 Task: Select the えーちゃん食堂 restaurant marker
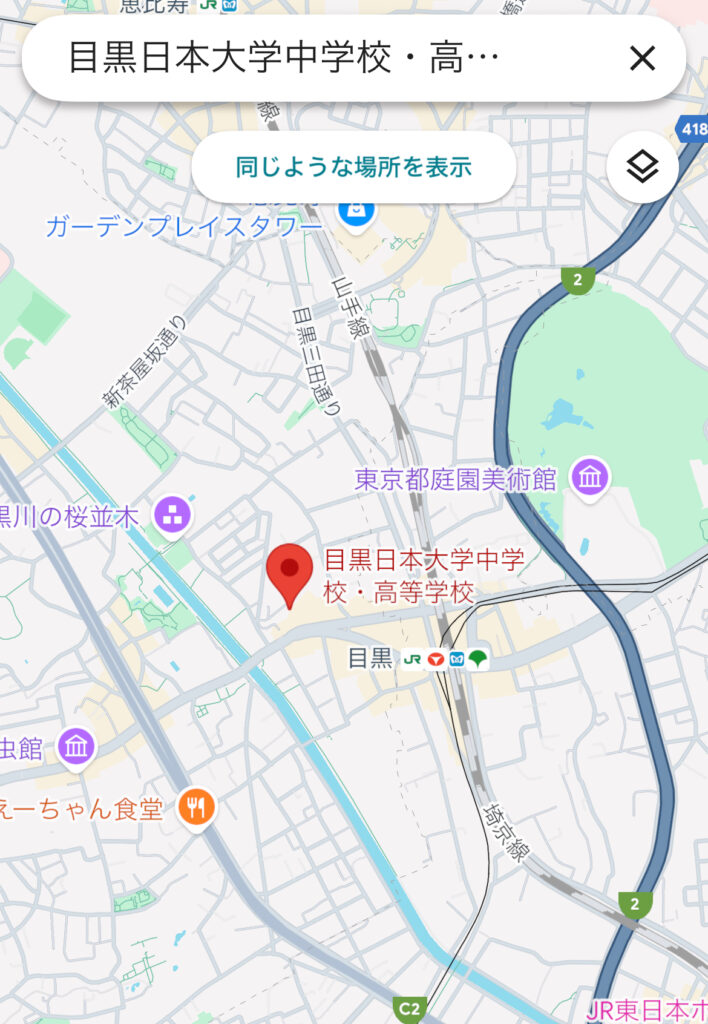tap(196, 806)
